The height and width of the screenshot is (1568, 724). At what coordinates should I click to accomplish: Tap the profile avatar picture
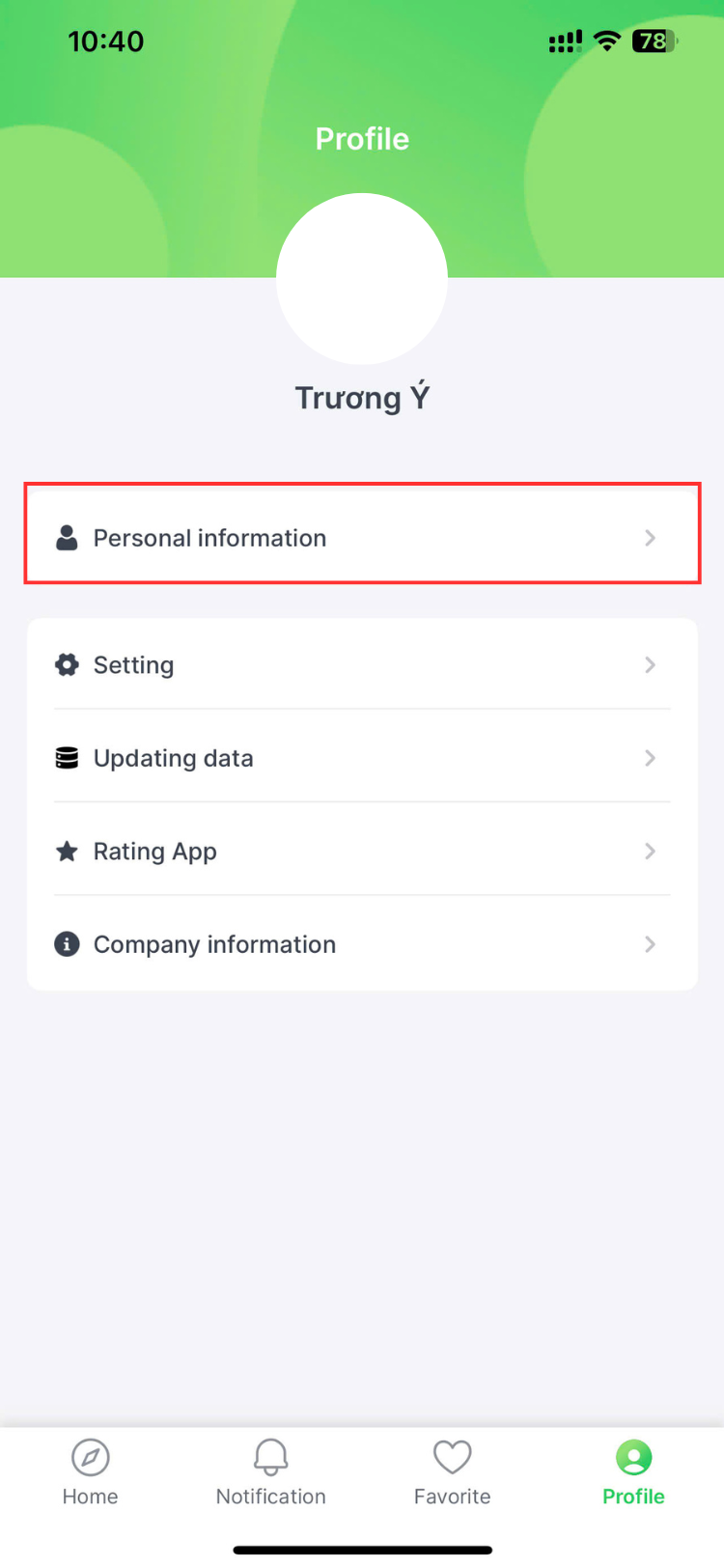point(362,278)
